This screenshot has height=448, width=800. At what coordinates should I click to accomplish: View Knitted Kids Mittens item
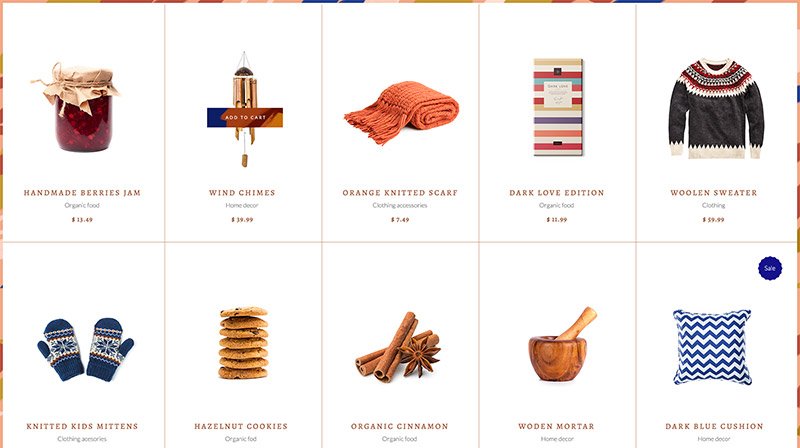click(82, 426)
